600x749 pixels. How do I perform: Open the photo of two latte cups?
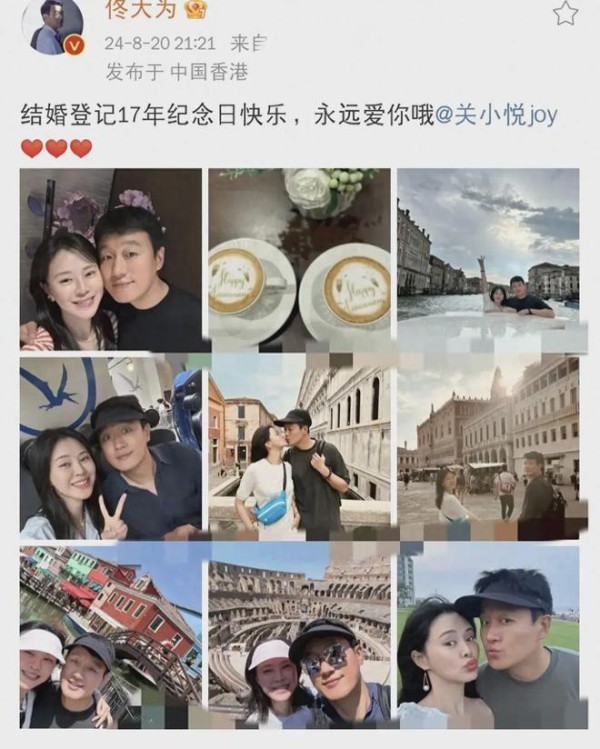tap(299, 259)
